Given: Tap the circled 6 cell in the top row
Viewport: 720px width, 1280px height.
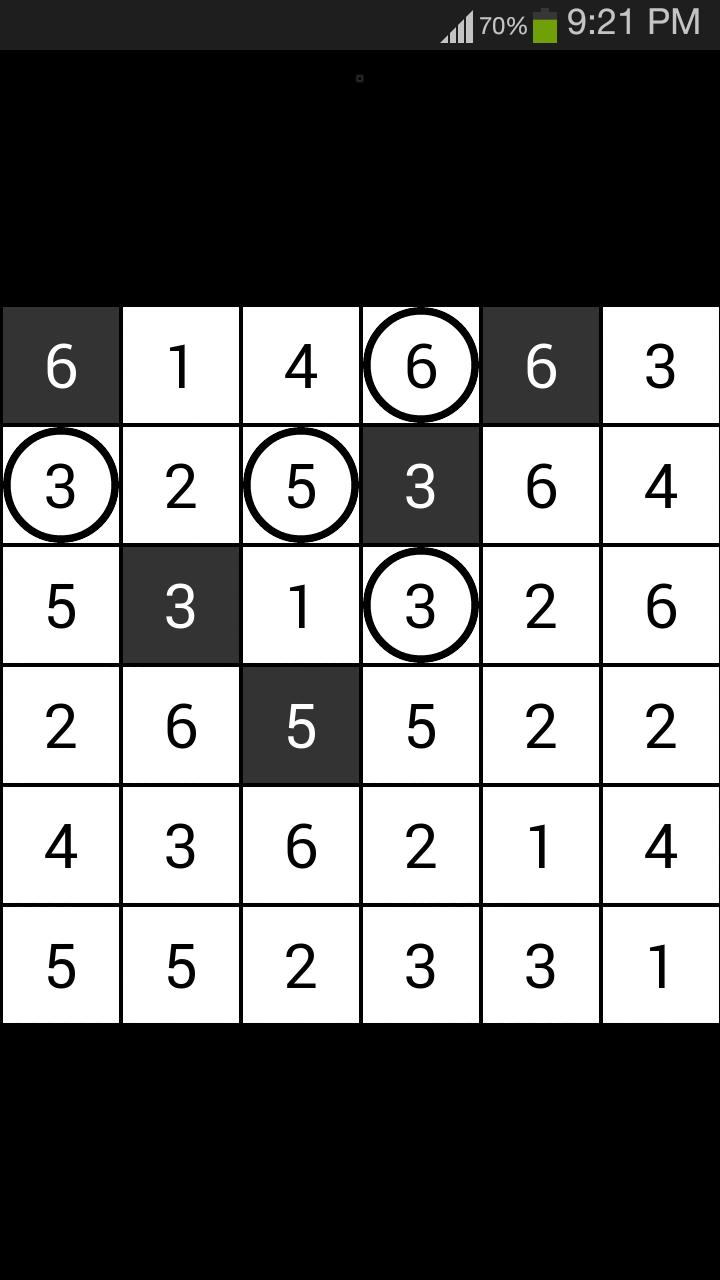Looking at the screenshot, I should 420,366.
